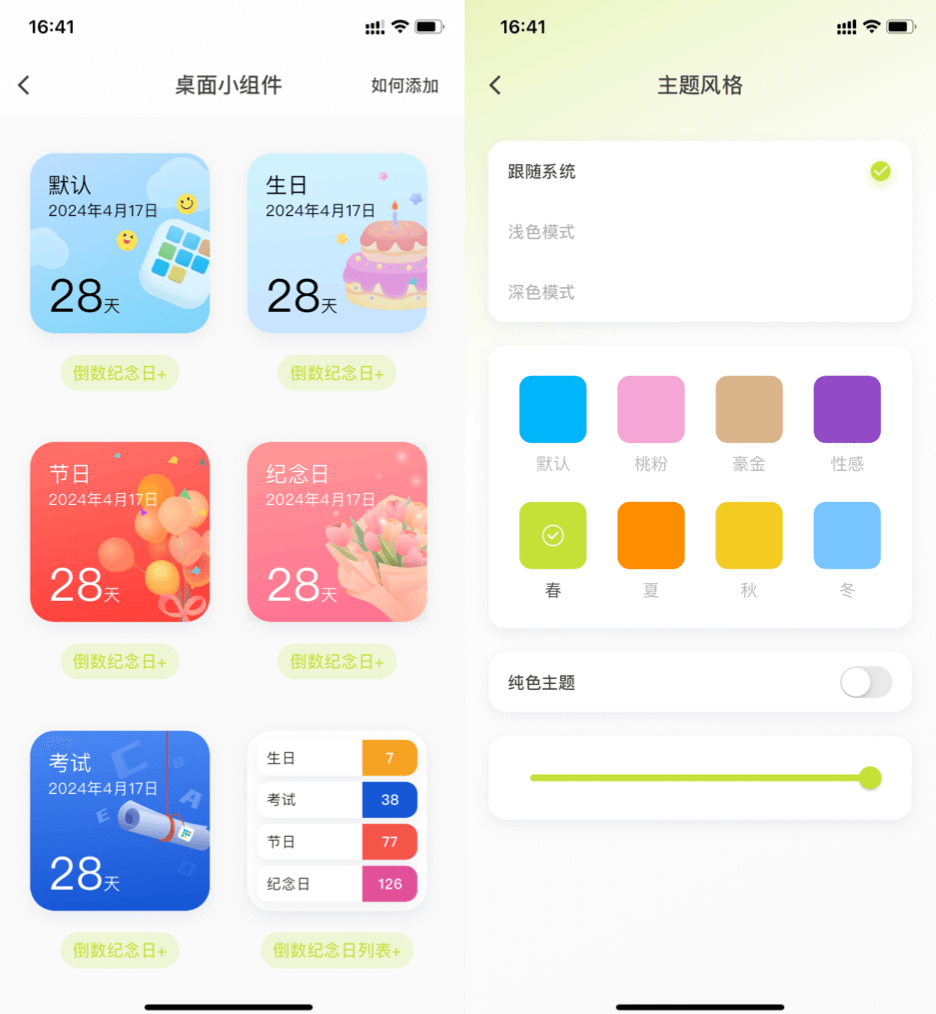Tap 倒数纪念日+ under the 生日 widget

337,373
